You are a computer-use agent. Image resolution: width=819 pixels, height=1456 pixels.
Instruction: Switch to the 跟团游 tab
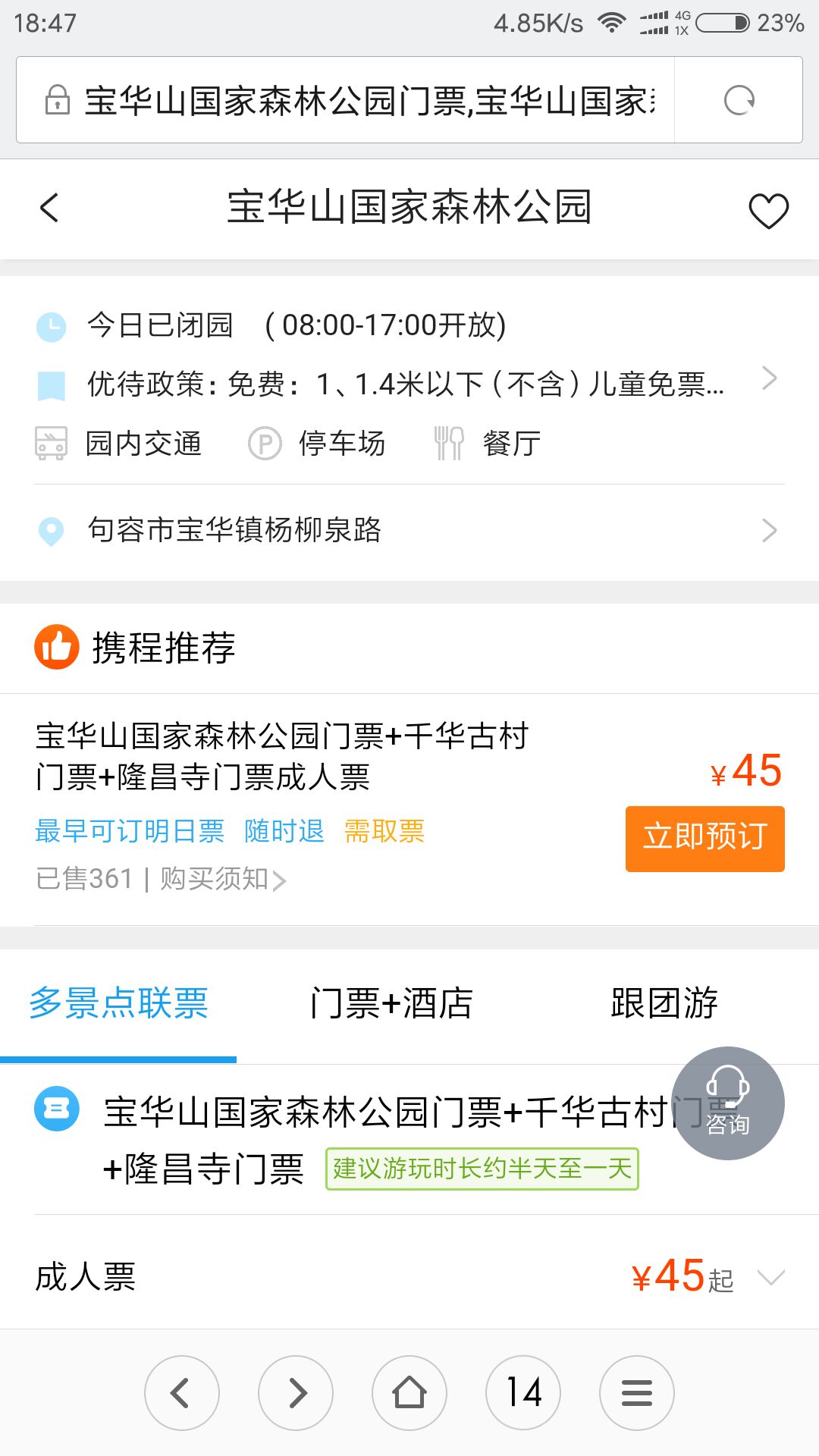point(664,1003)
